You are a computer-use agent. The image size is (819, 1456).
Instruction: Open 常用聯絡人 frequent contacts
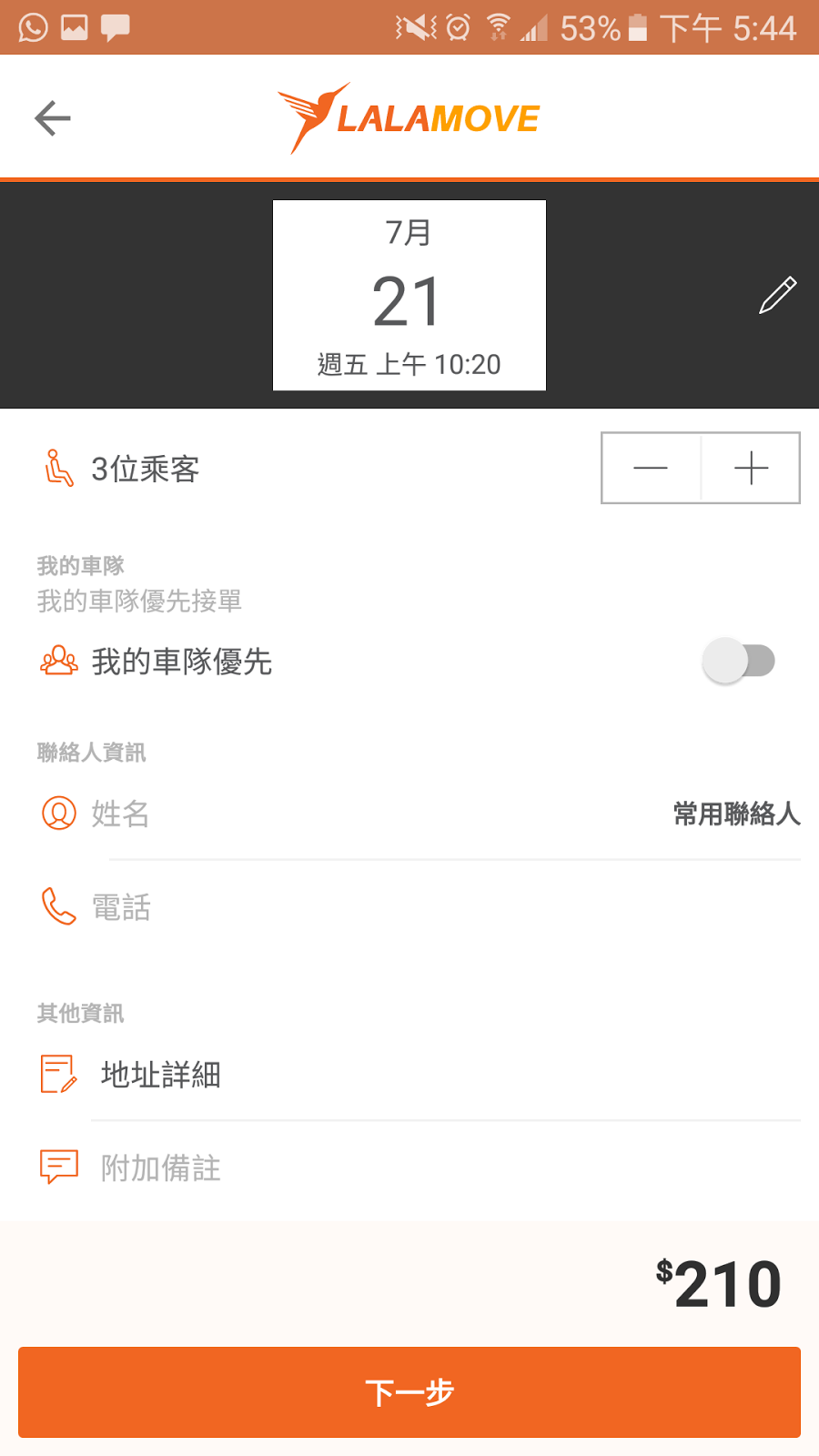(x=737, y=814)
